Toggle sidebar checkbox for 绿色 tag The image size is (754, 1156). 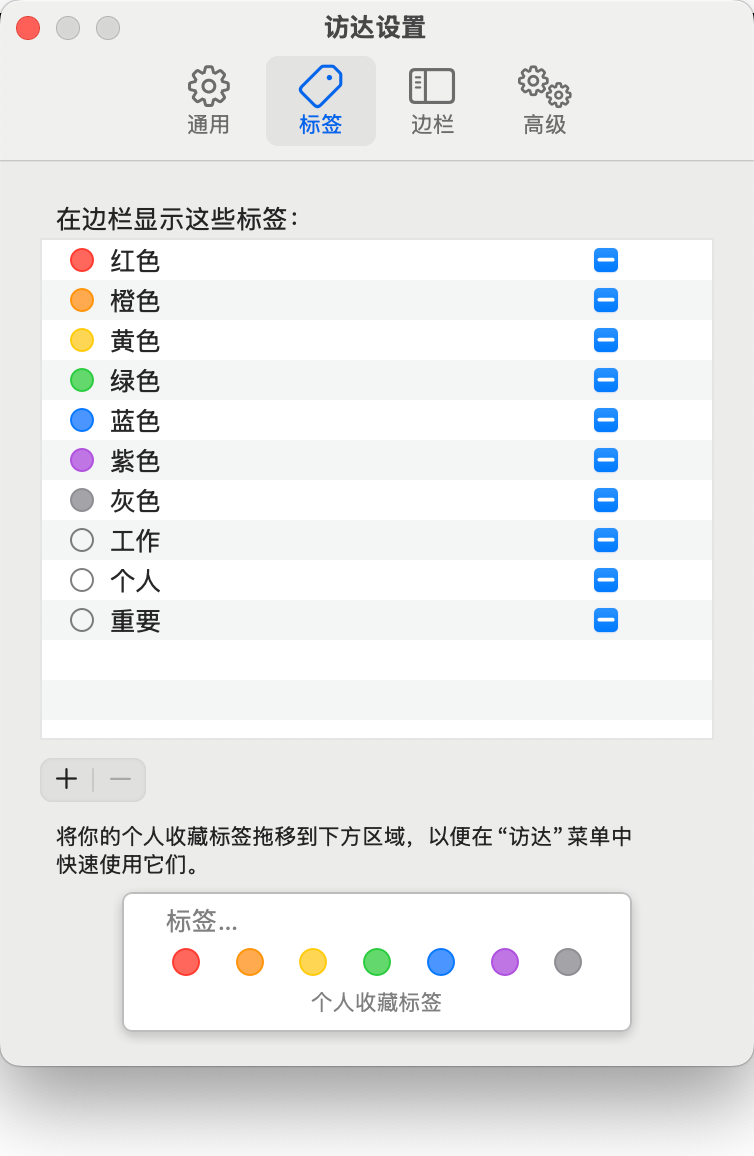click(605, 381)
